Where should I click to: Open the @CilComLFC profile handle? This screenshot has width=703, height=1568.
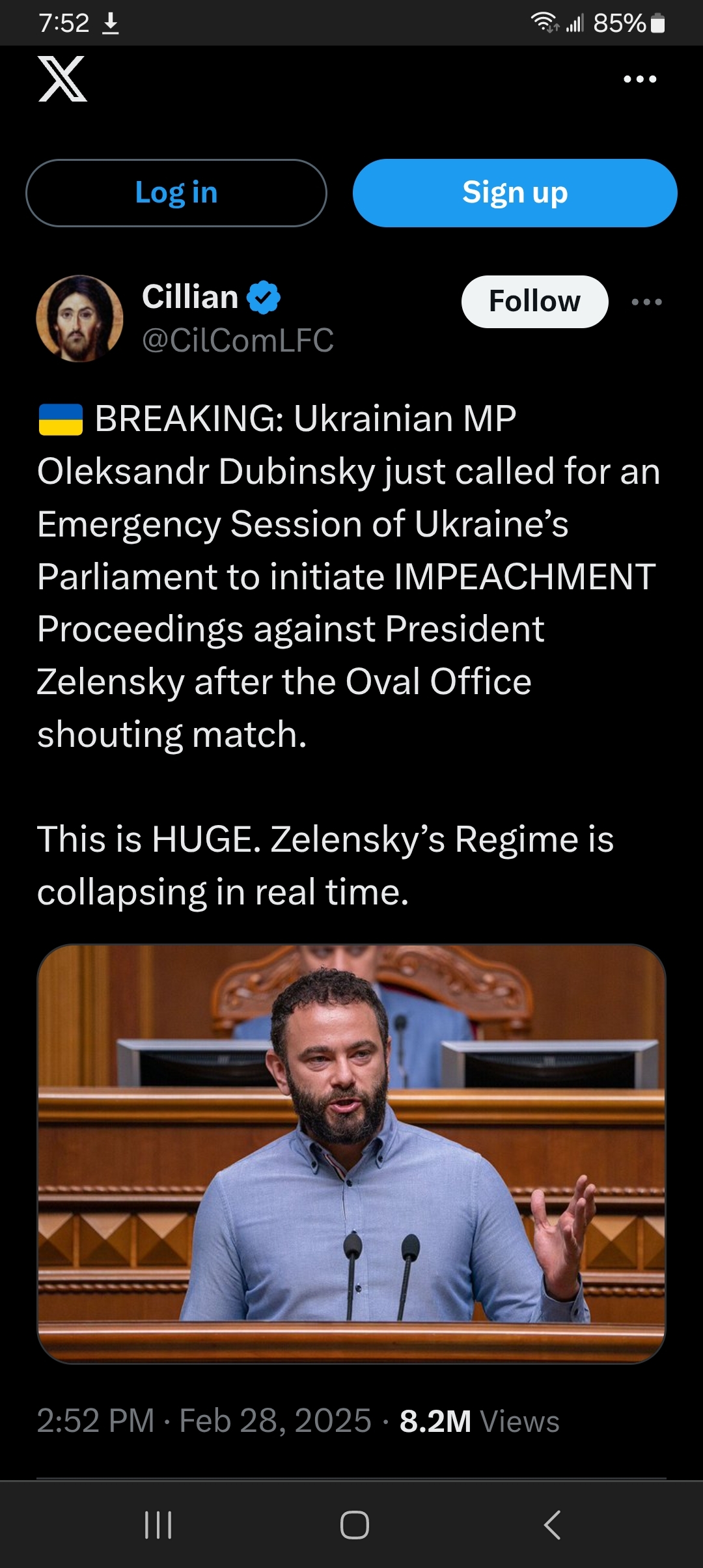238,340
